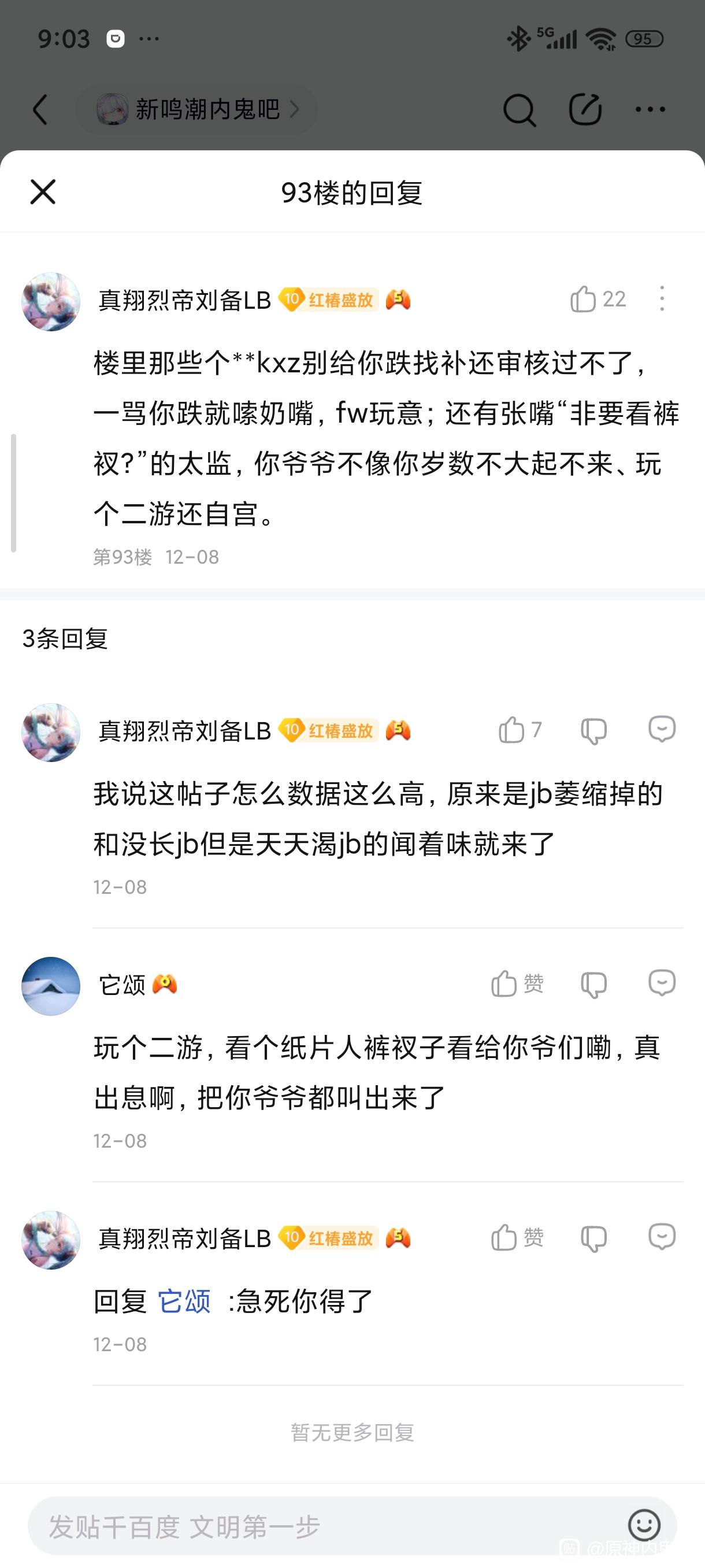Dislike the reply about 帖子数据这么高
The image size is (705, 1568).
pos(593,730)
